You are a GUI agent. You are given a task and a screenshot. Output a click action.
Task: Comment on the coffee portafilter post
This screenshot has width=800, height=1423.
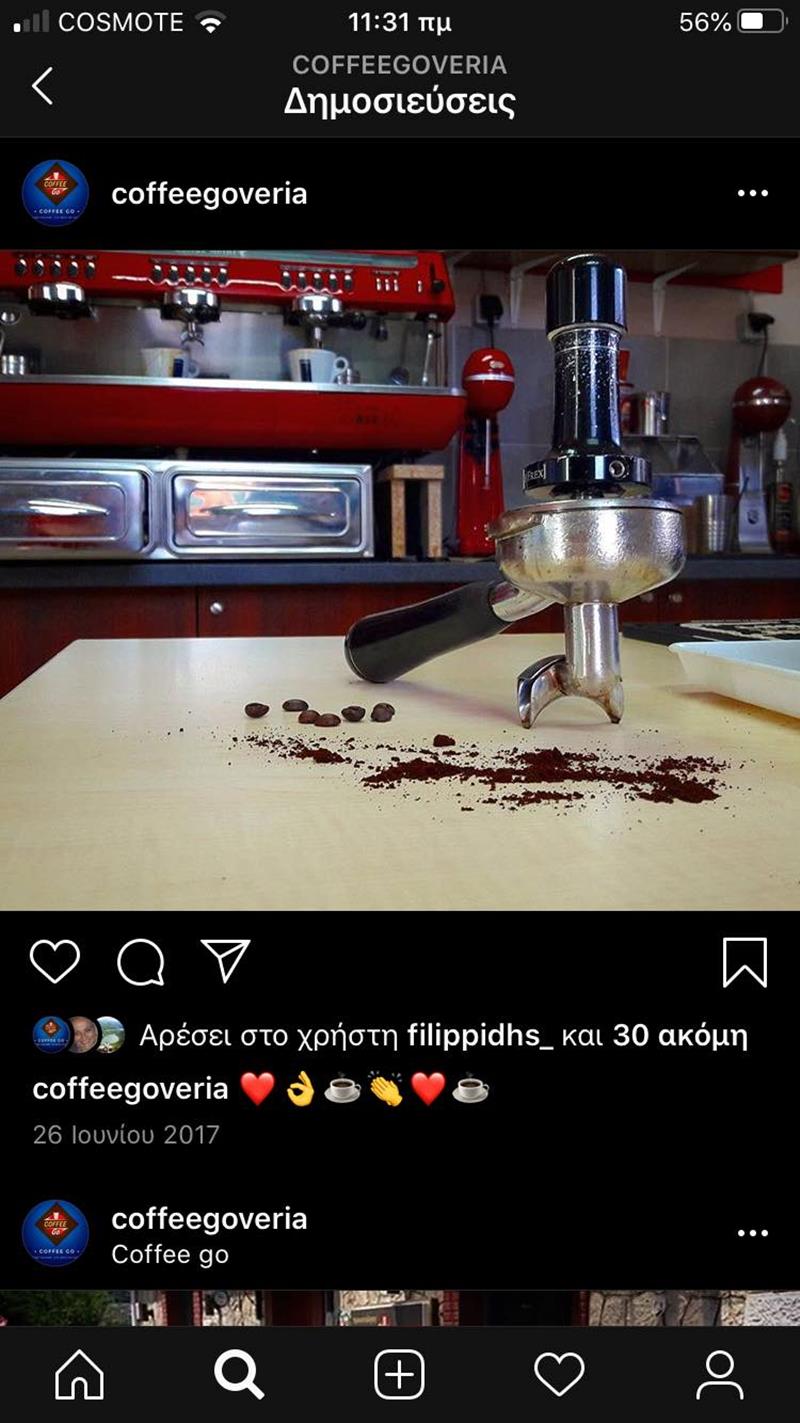point(141,962)
